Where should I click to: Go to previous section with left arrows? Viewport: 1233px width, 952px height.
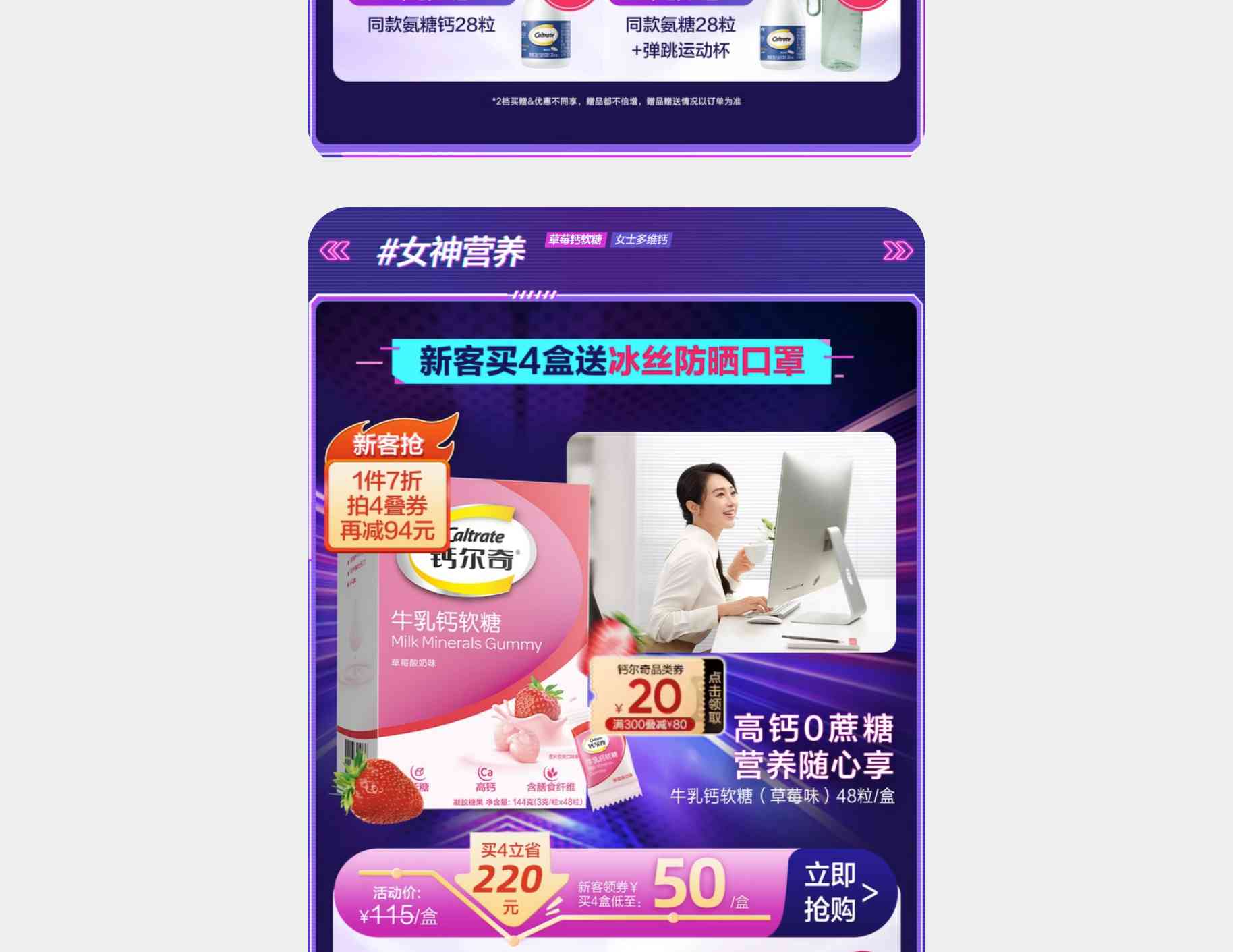[335, 251]
